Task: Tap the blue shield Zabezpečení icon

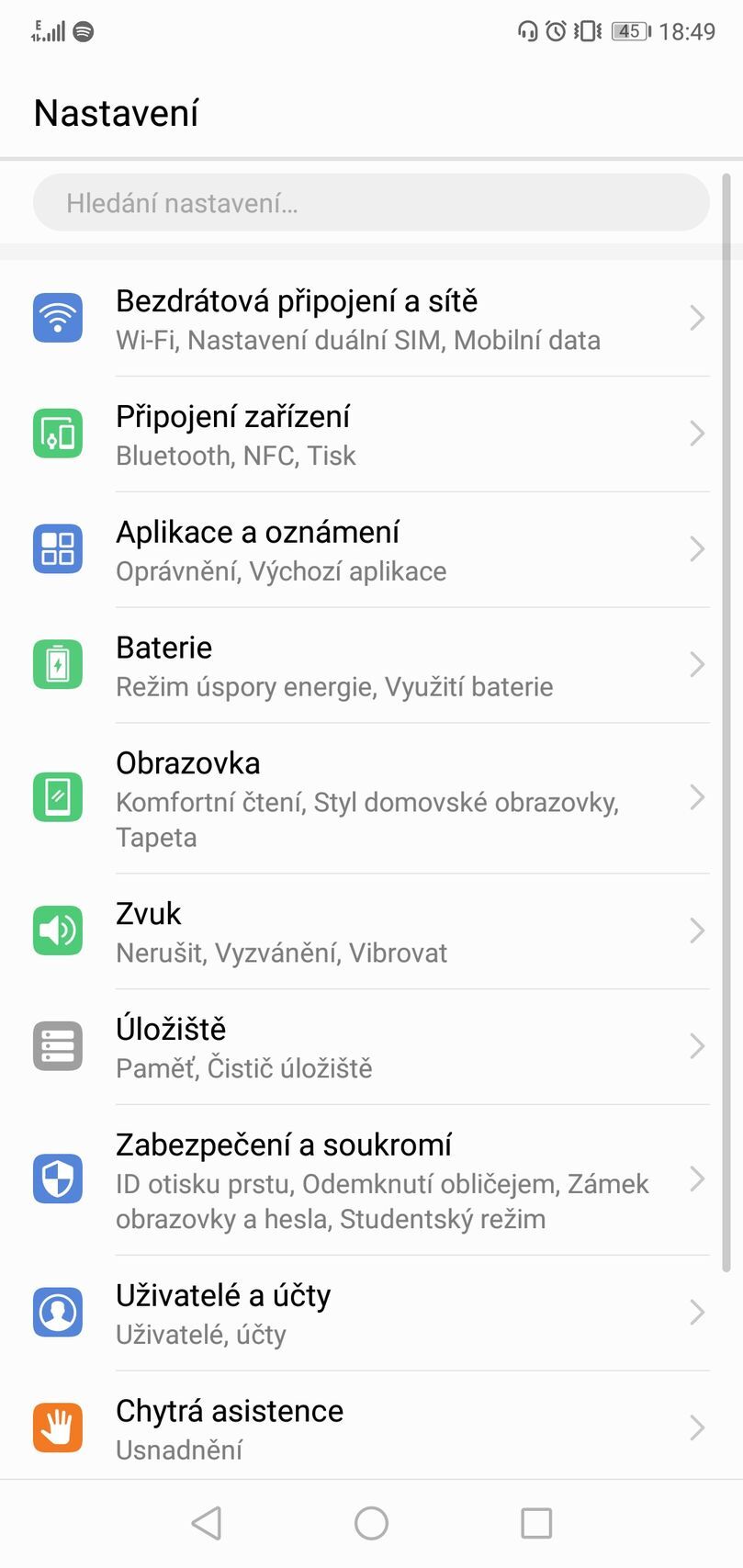Action: pyautogui.click(x=57, y=1179)
